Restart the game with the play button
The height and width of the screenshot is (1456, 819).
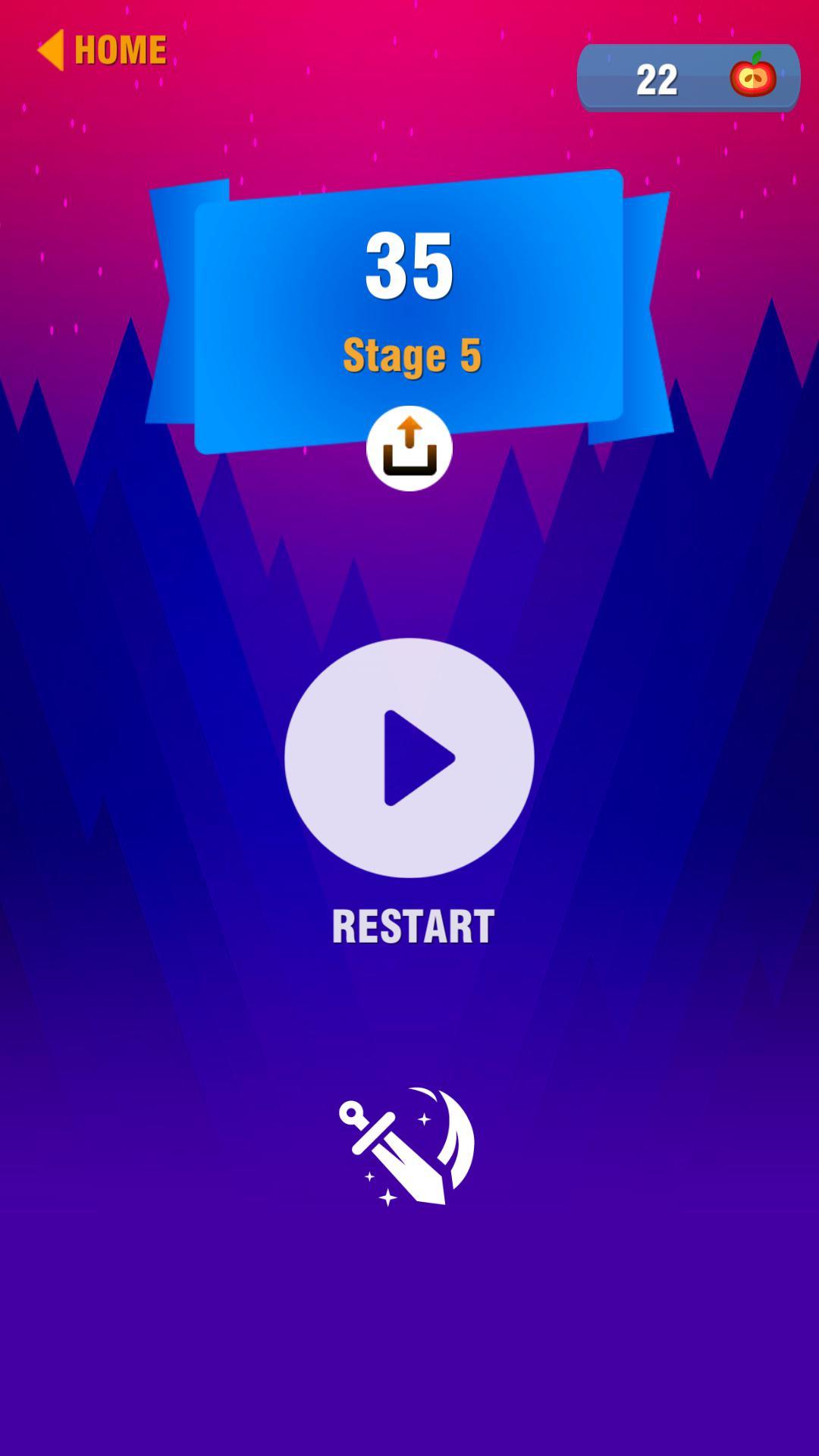pos(409,758)
